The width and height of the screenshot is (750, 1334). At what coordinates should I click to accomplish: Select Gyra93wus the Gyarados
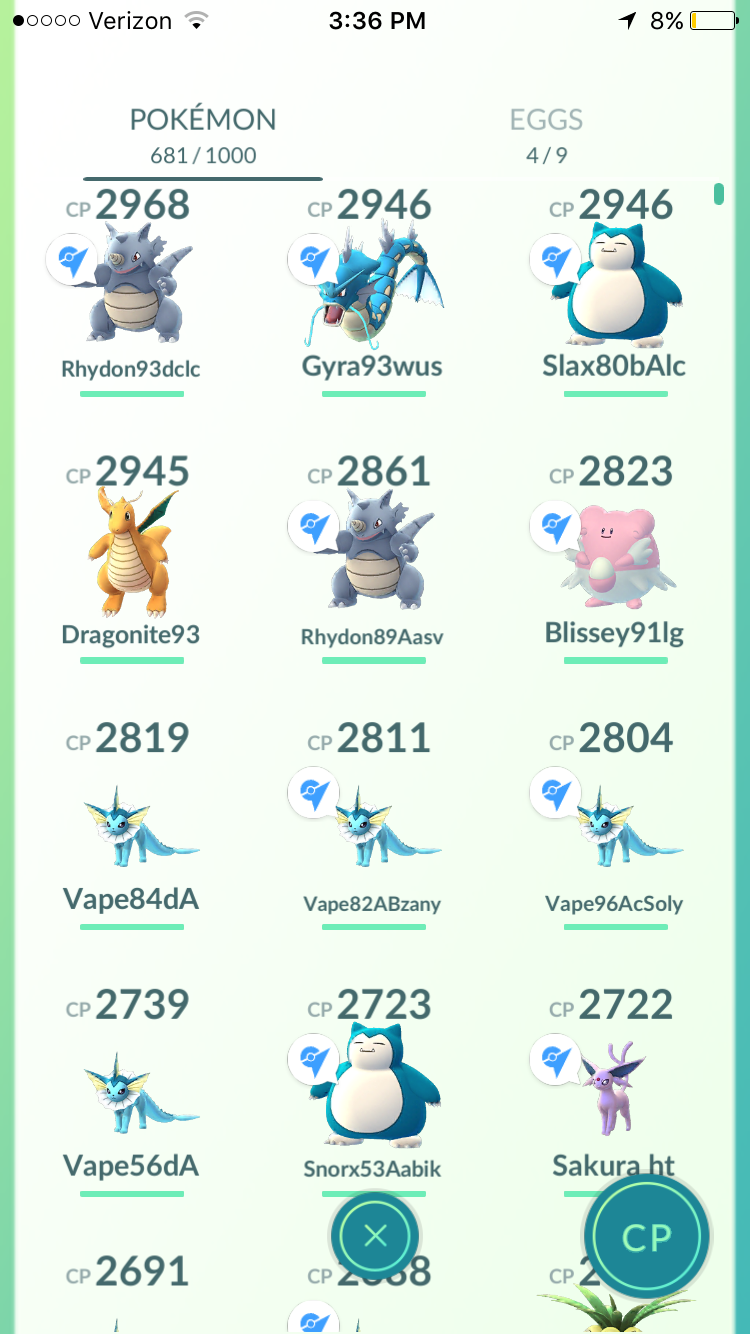click(373, 292)
